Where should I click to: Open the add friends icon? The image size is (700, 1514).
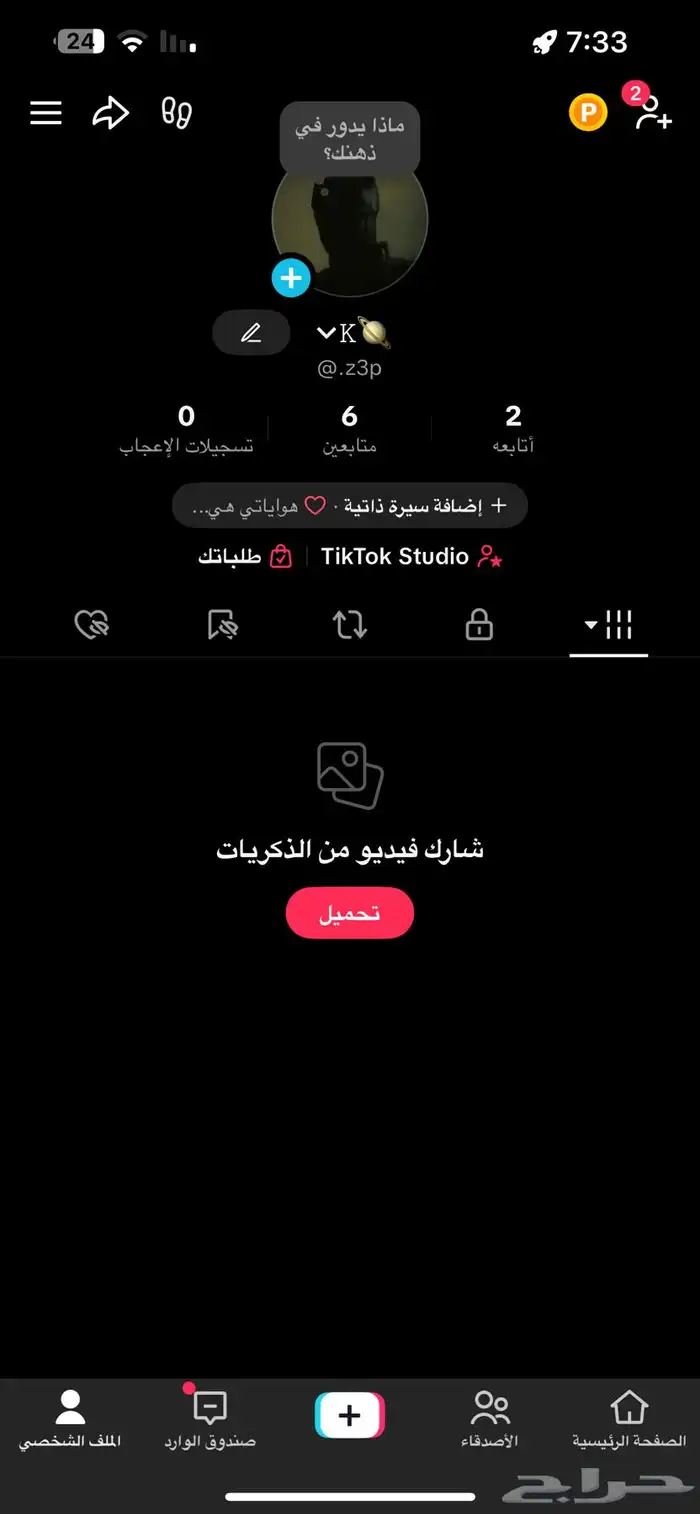[652, 112]
